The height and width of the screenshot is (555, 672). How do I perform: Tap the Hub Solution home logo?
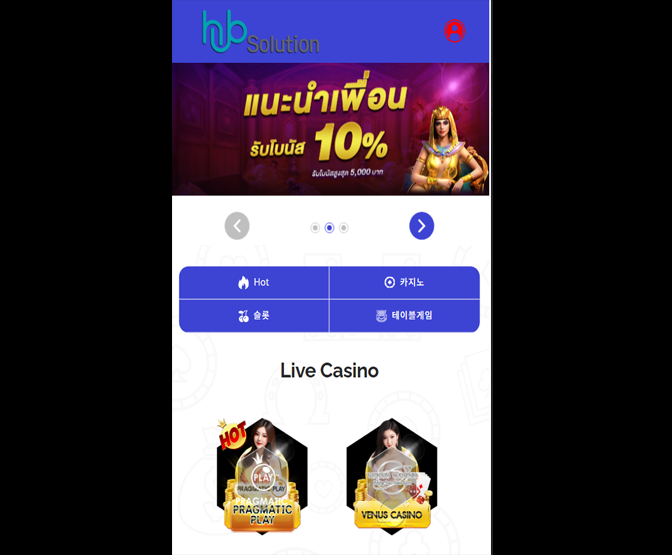pyautogui.click(x=260, y=33)
